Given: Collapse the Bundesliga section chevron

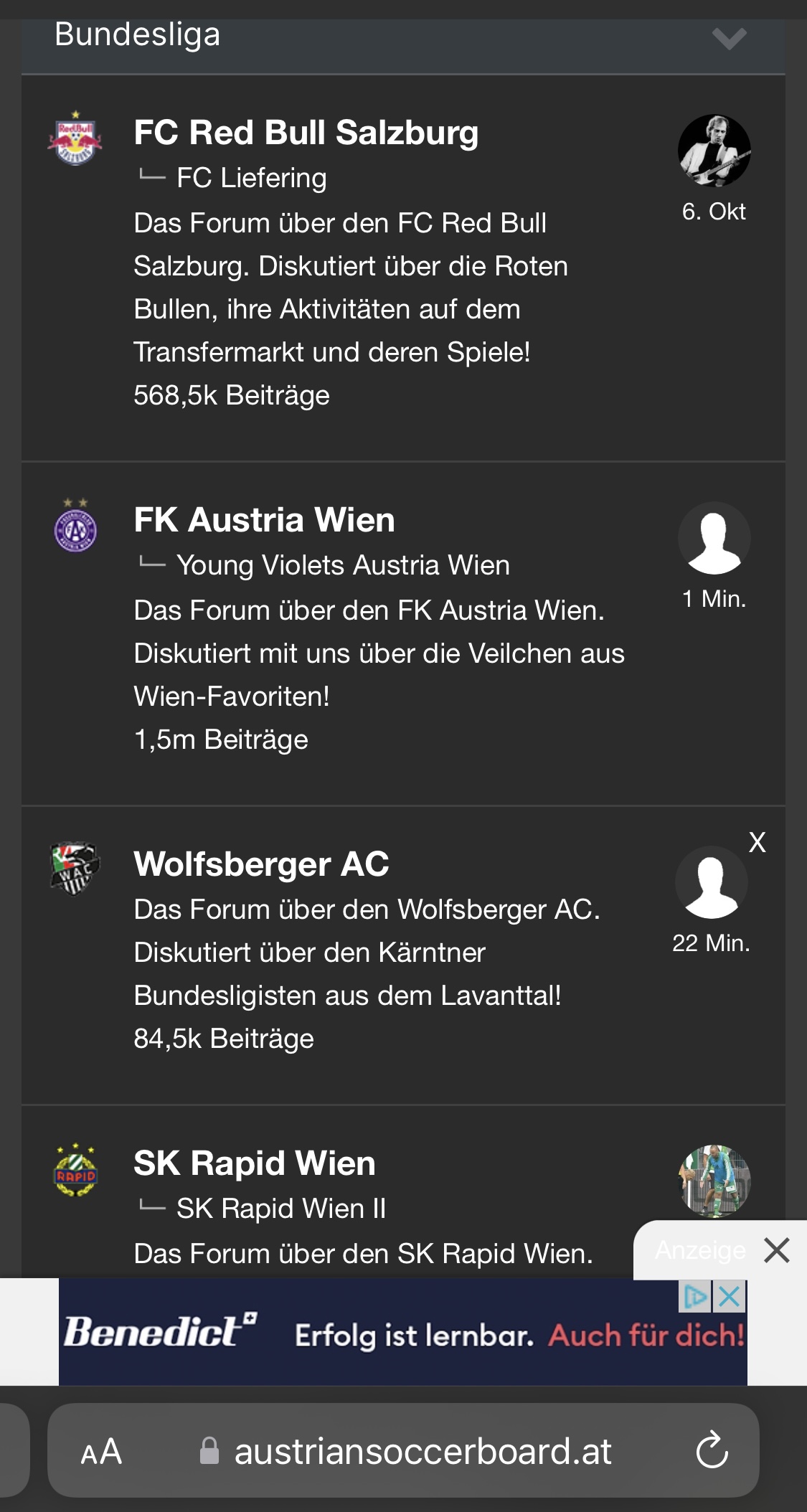Looking at the screenshot, I should 729,38.
